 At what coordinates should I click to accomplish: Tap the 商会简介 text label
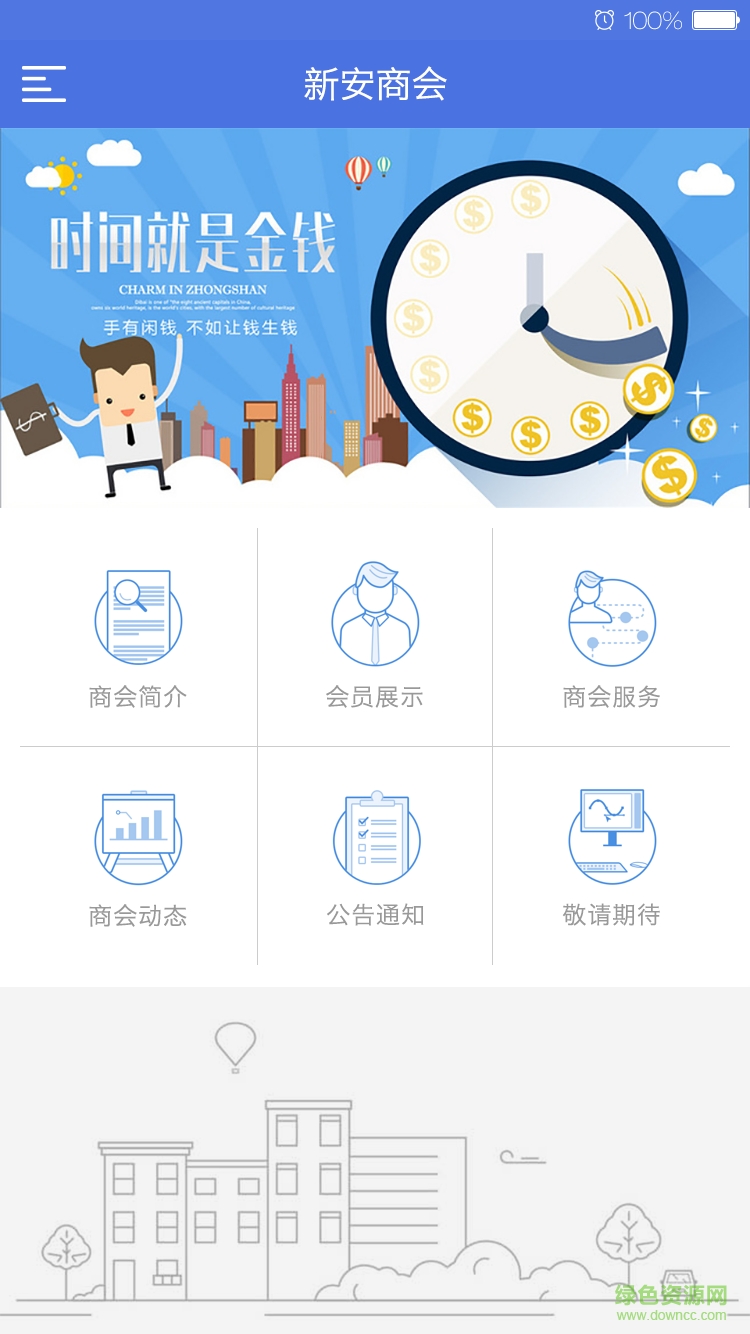[138, 698]
